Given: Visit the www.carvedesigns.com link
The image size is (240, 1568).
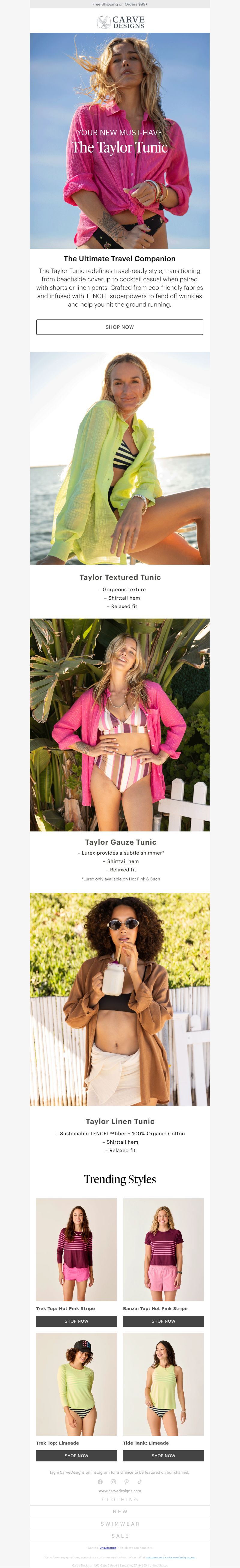Looking at the screenshot, I should [120, 1491].
